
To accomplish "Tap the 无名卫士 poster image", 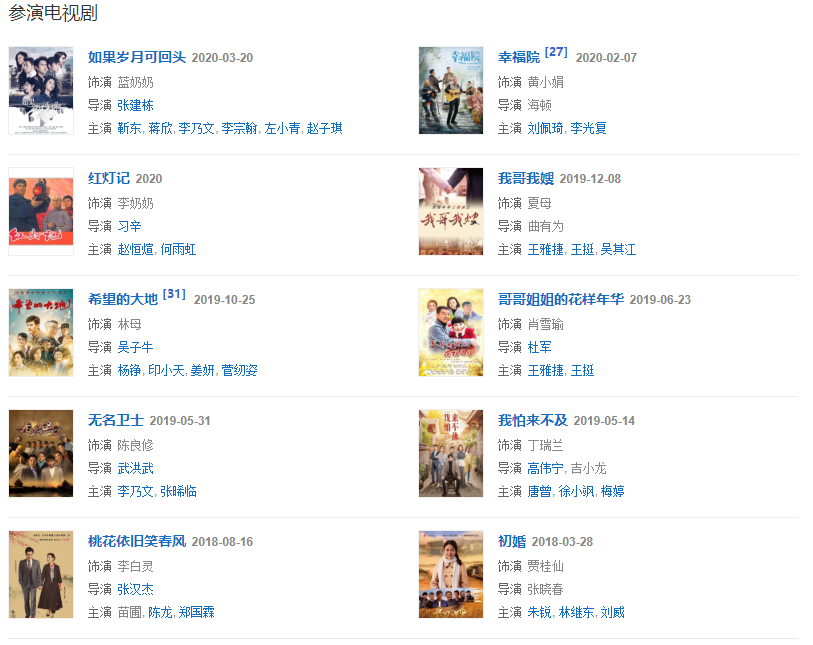I will (41, 453).
